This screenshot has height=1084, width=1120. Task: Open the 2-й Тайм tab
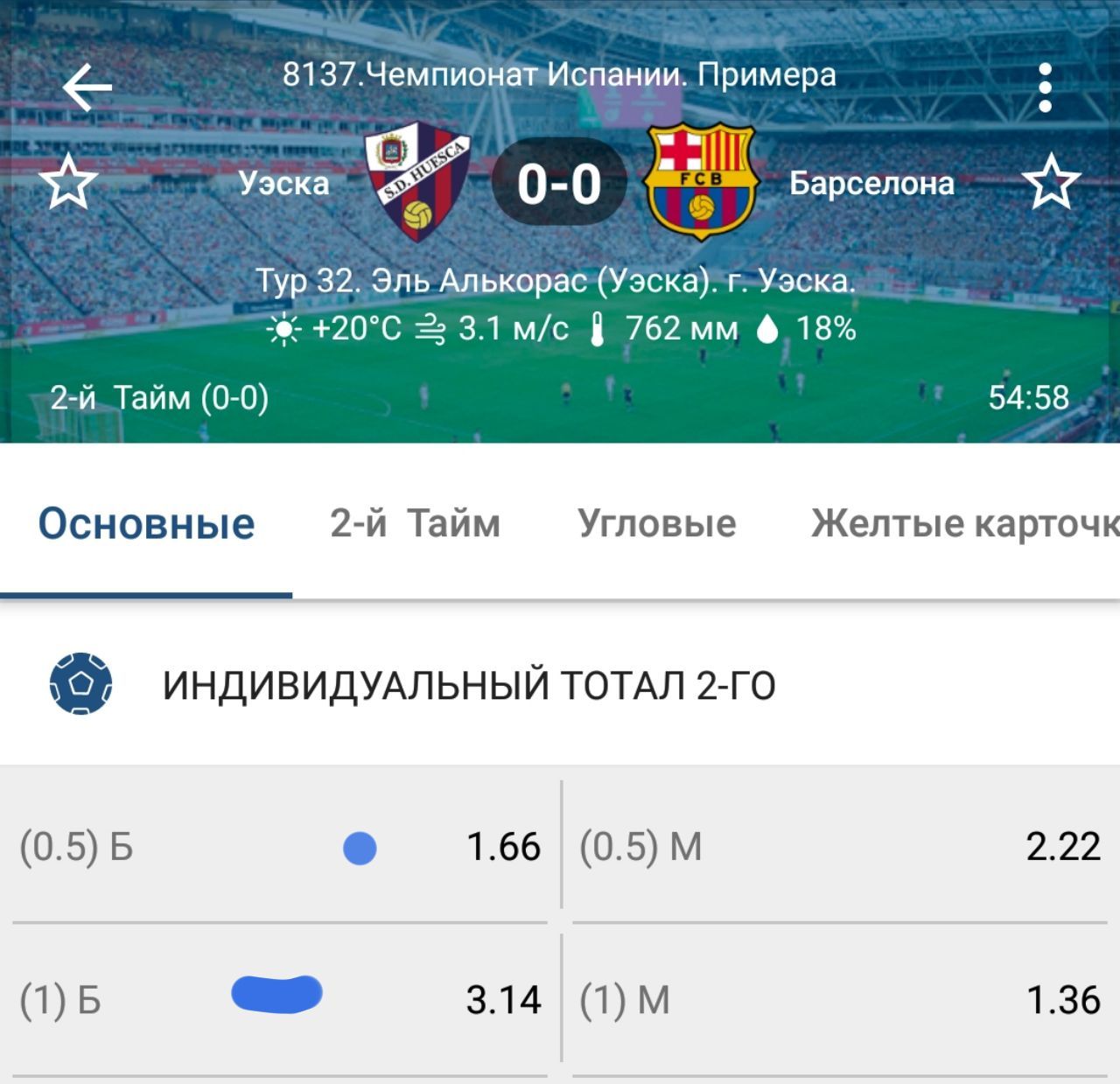[415, 524]
